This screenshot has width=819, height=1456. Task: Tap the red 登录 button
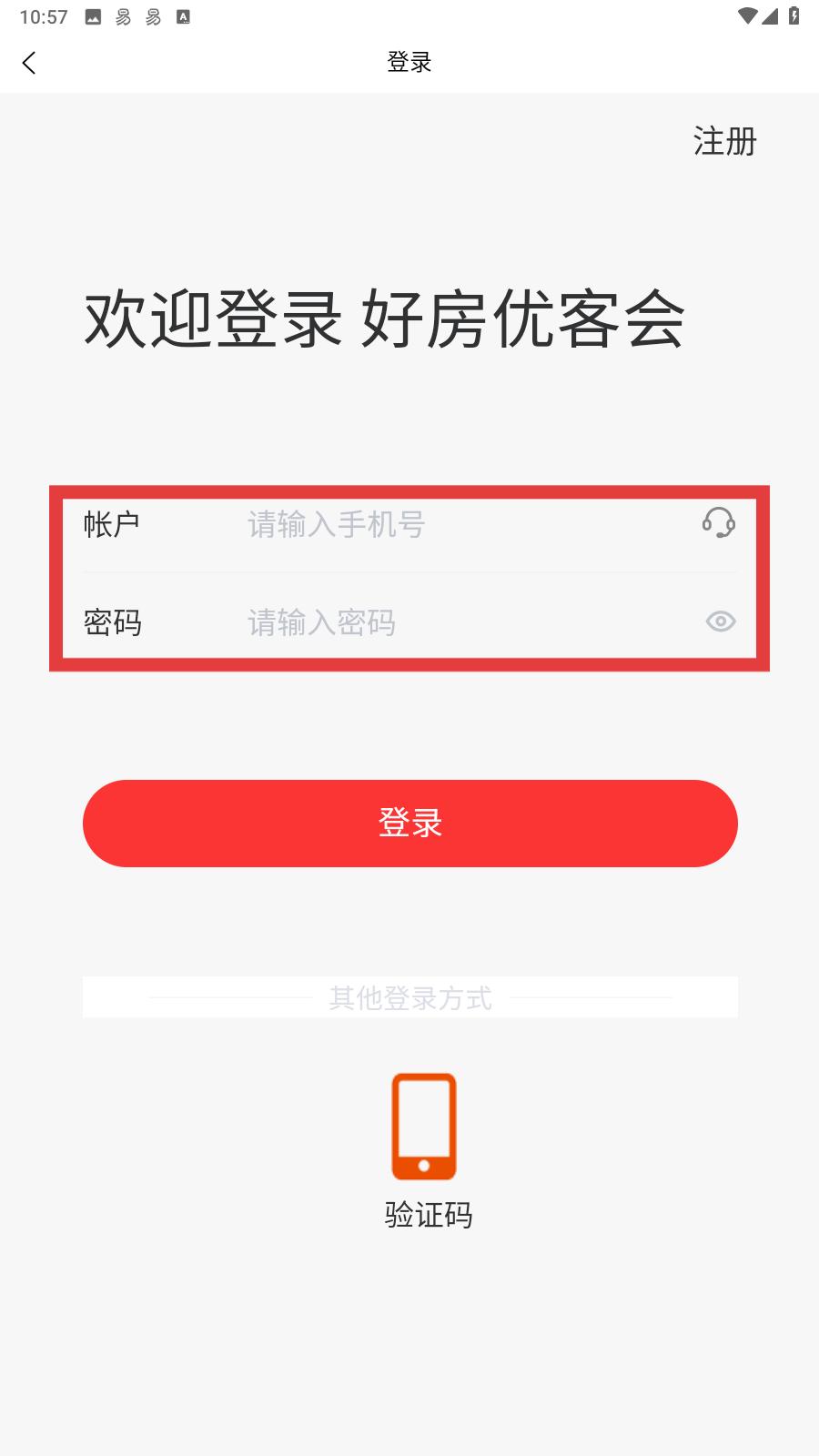409,823
